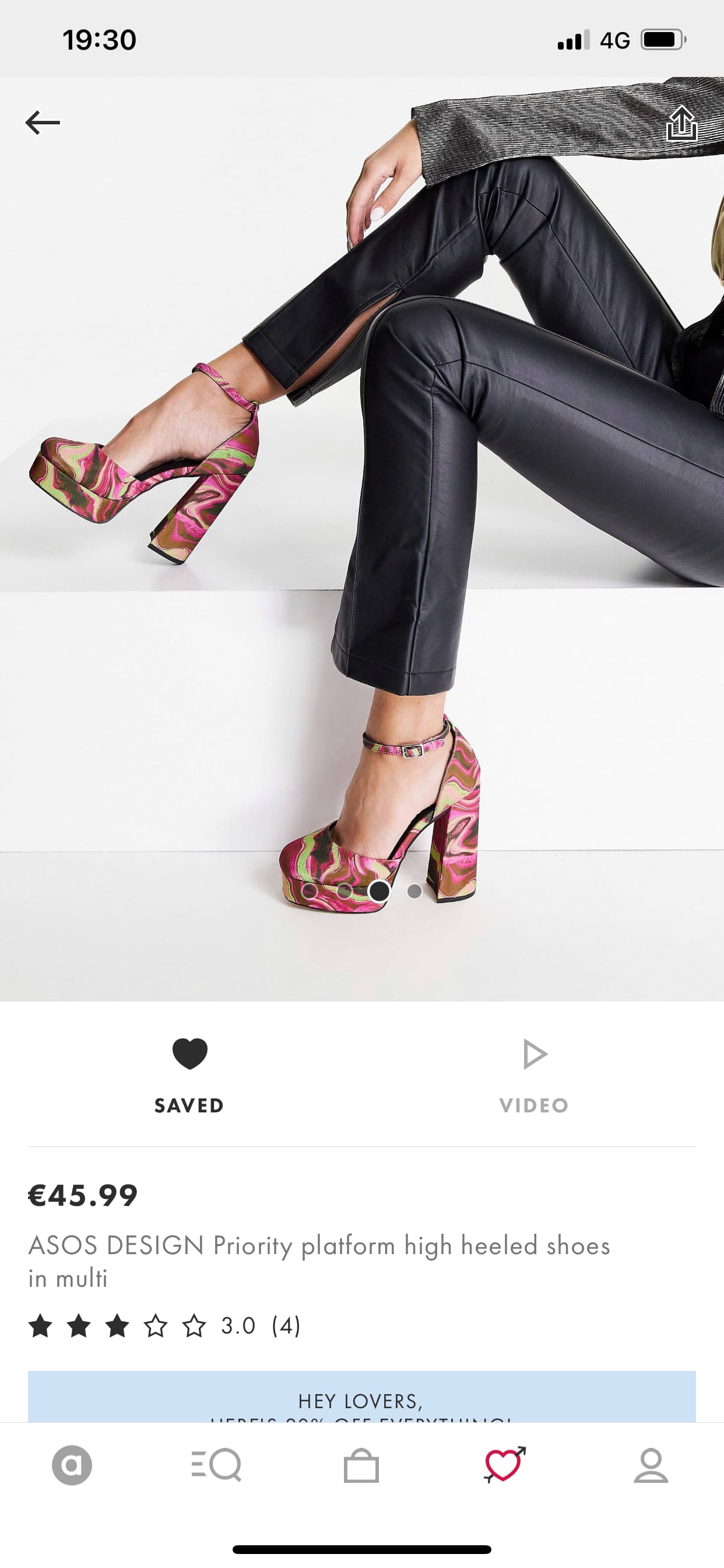724x1568 pixels.
Task: Open the product photo full screen
Action: pyautogui.click(x=362, y=538)
